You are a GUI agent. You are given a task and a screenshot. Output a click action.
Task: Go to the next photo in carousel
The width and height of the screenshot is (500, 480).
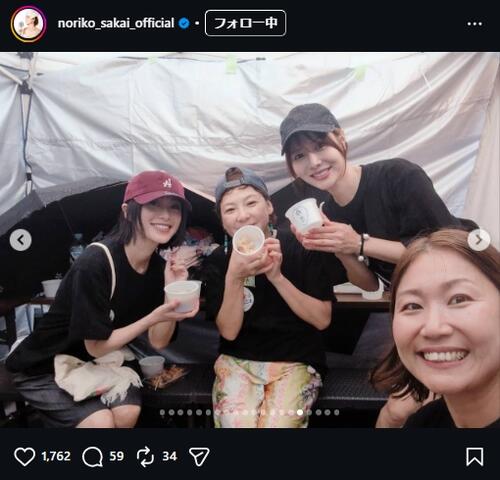[479, 240]
